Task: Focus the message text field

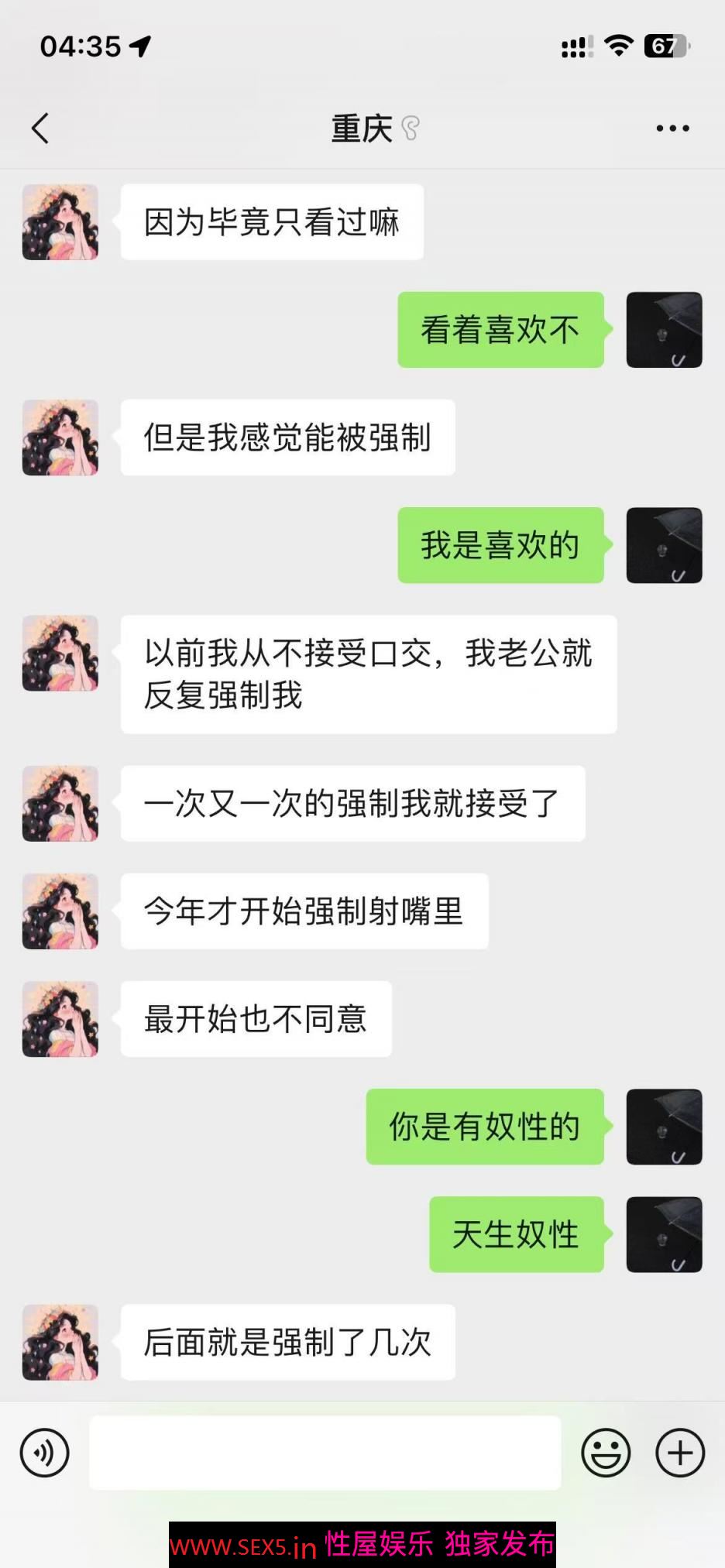Action: pos(325,1453)
